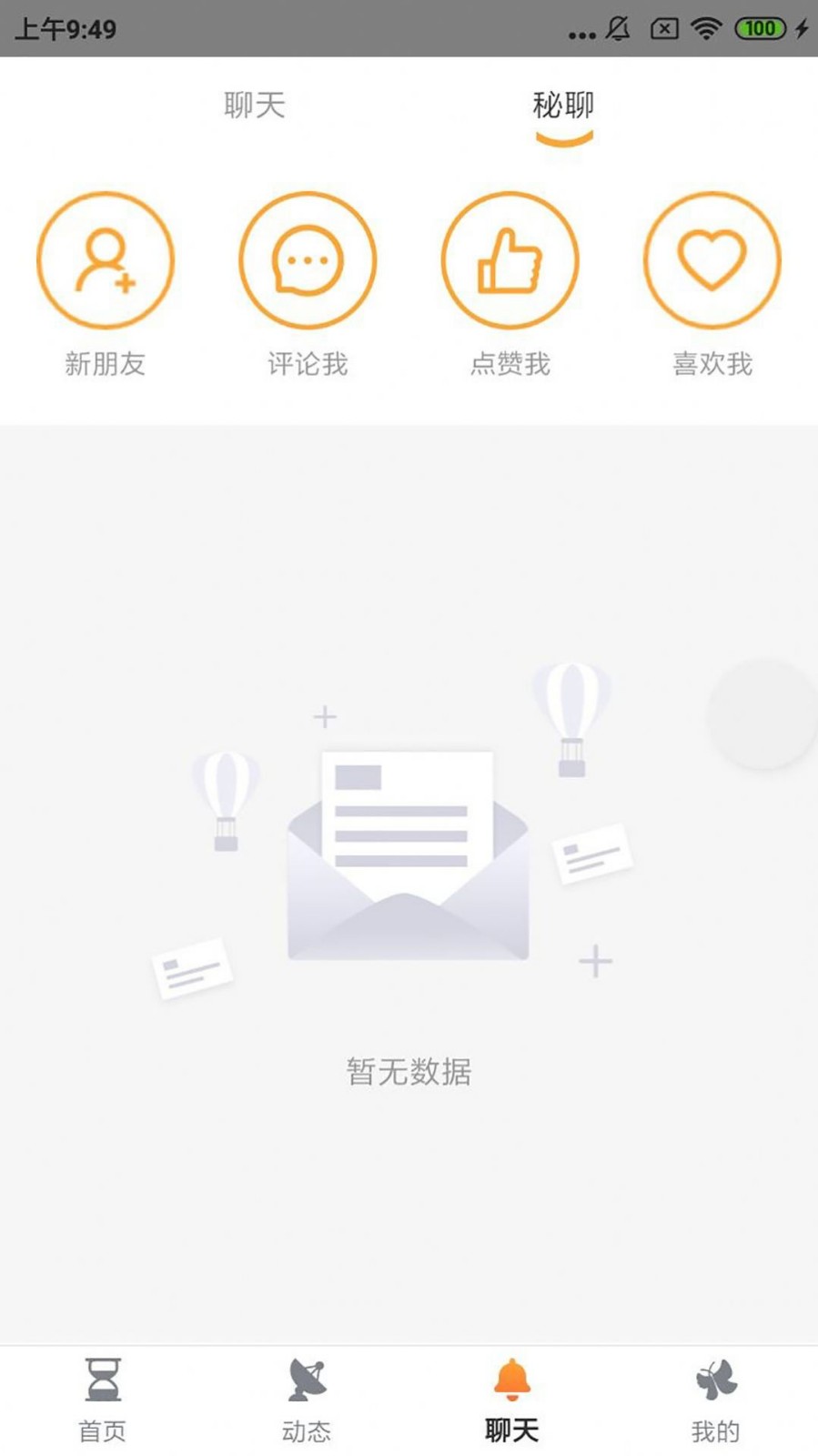The height and width of the screenshot is (1456, 818).
Task: Tap the orange 聊天 bell icon
Action: (511, 1377)
